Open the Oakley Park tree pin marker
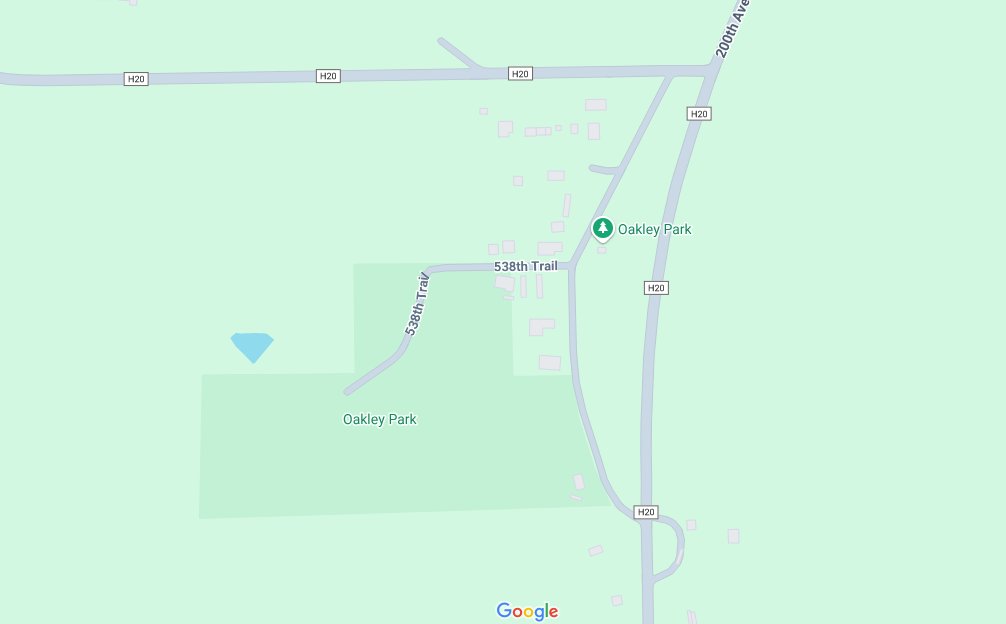This screenshot has width=1006, height=624. click(602, 229)
